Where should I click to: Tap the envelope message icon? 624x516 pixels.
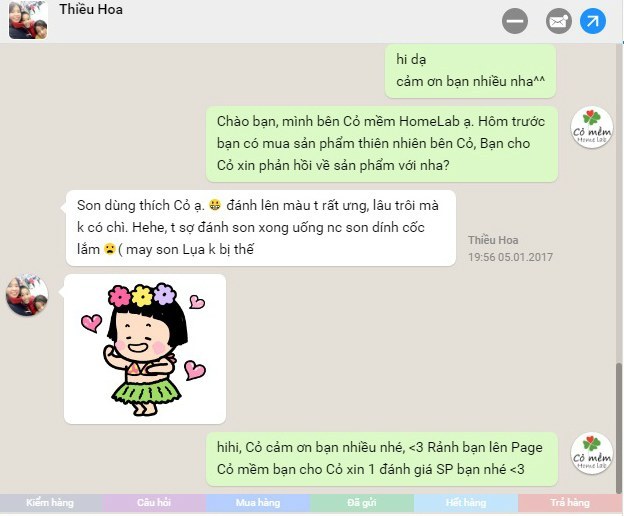tap(558, 20)
